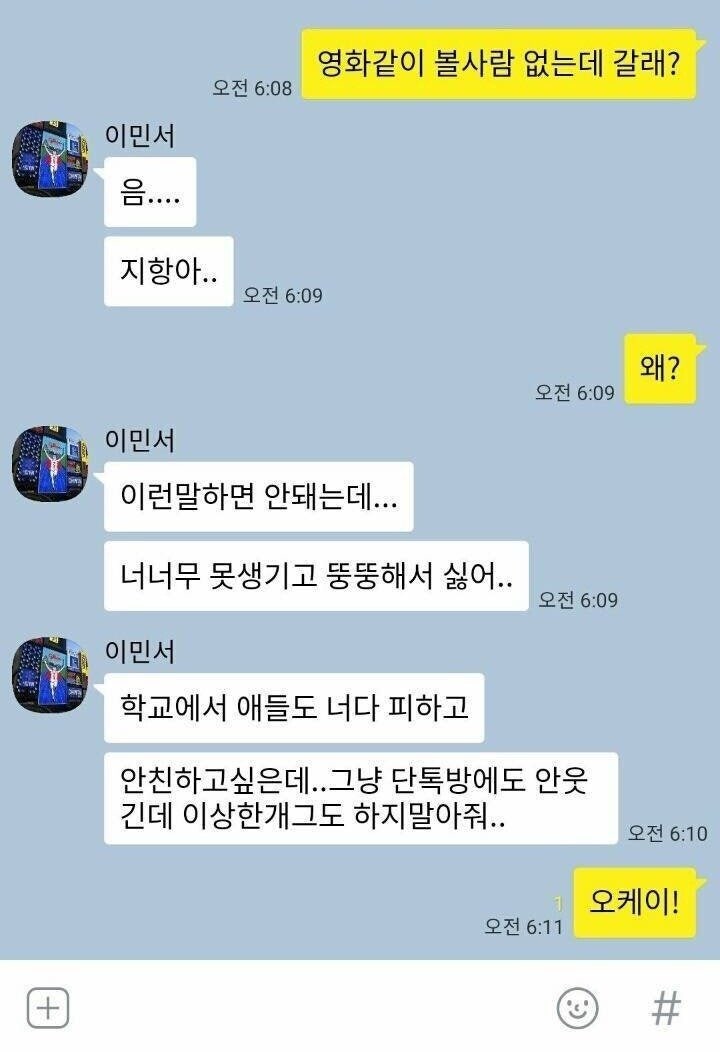Open 이민서's avatar above 학교에서 애들도 message

51,675
